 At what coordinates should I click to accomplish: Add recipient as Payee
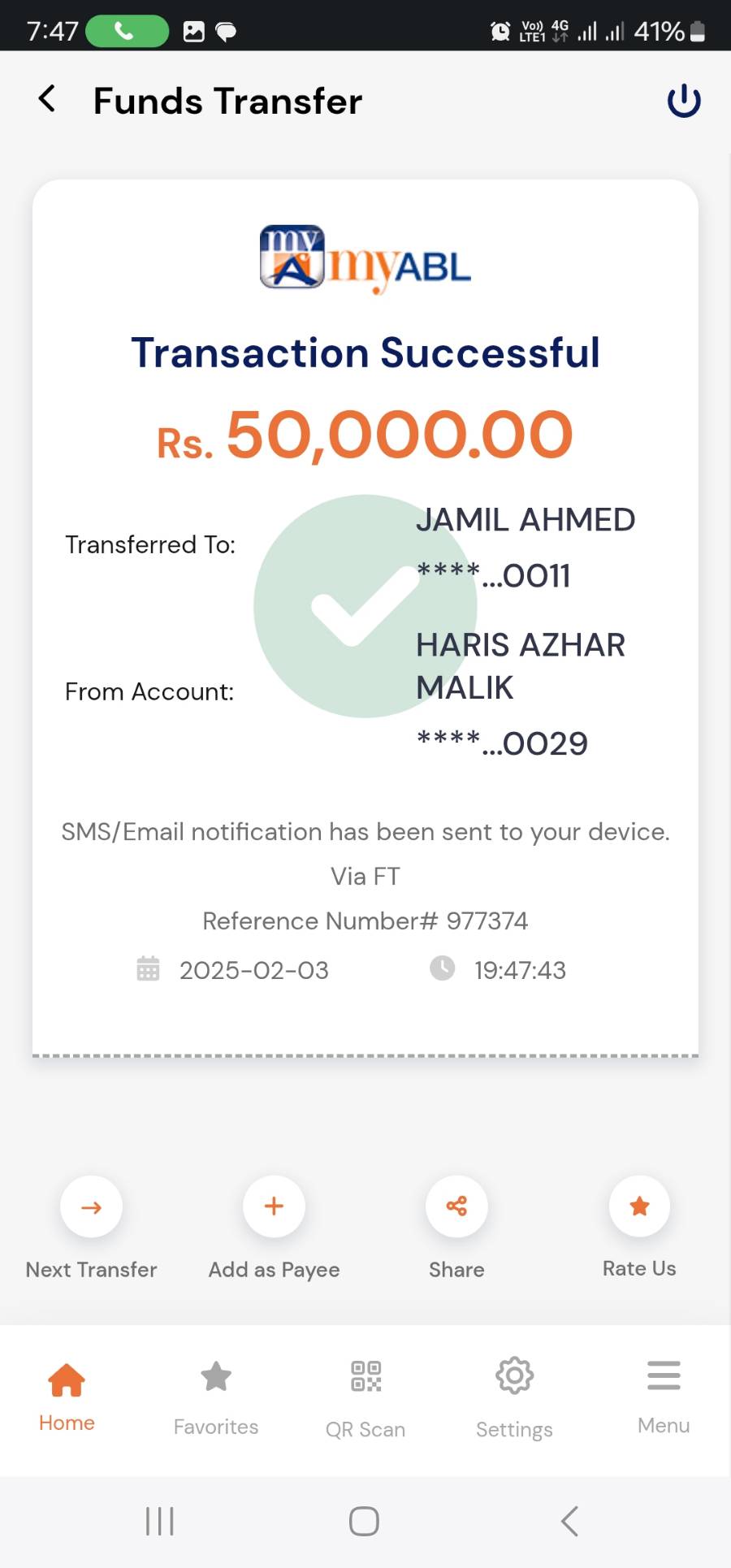pos(274,1207)
